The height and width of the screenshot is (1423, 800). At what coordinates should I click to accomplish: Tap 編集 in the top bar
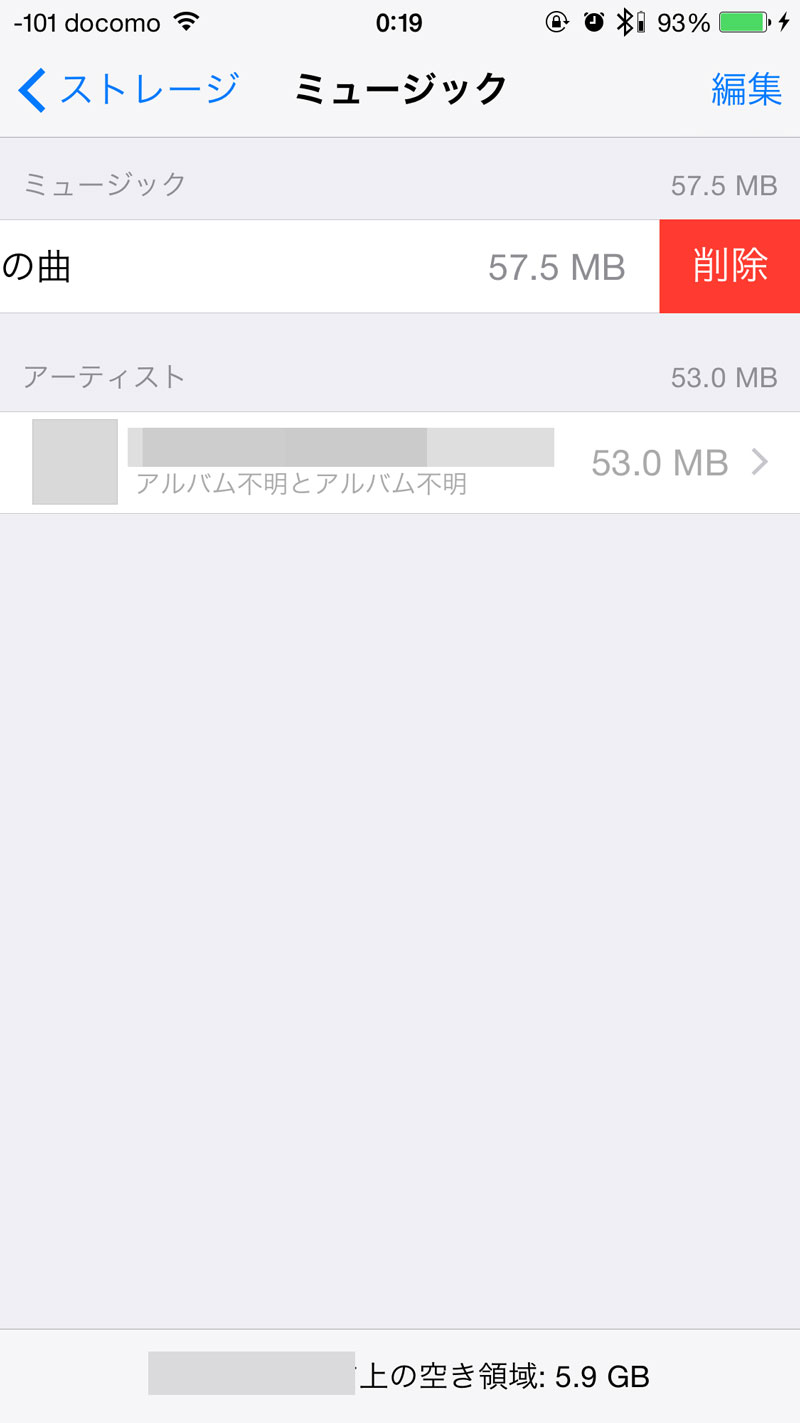click(x=746, y=90)
